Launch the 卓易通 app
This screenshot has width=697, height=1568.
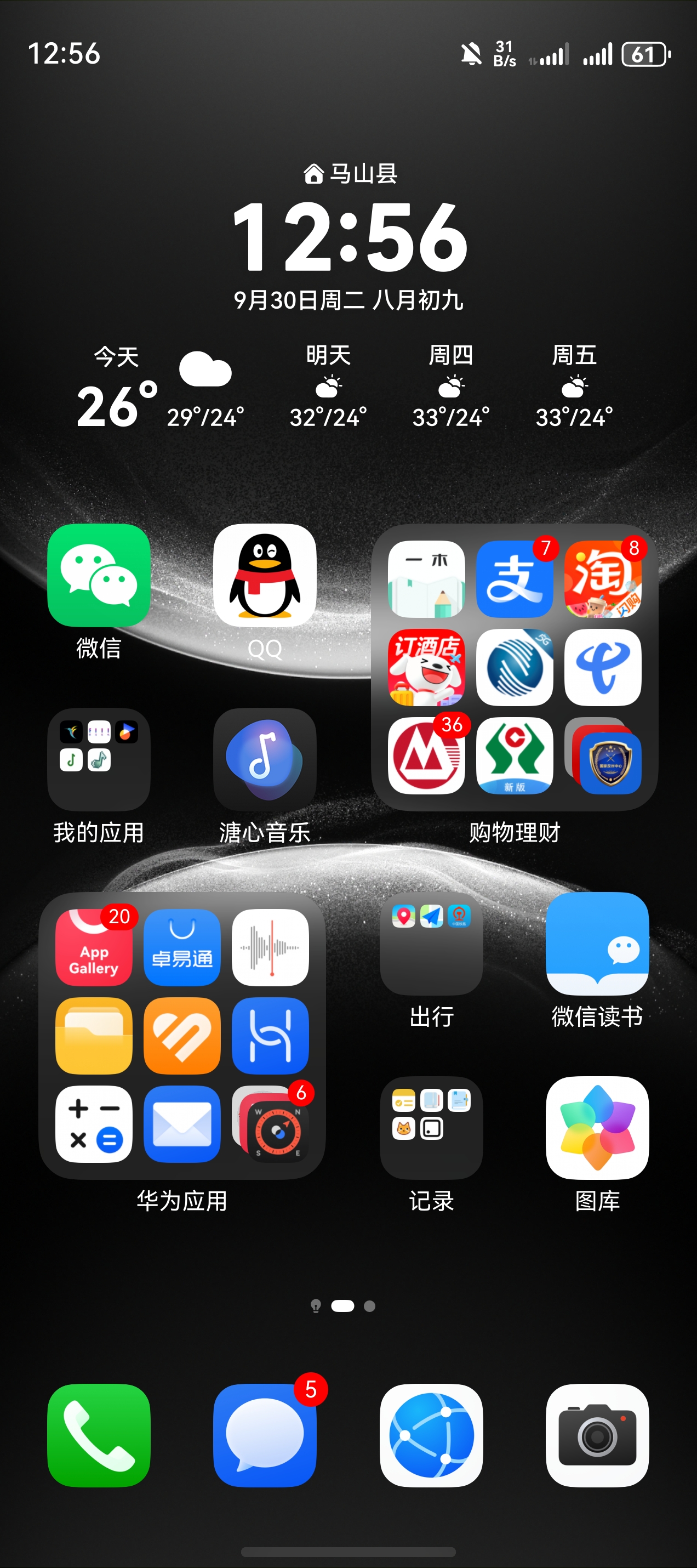pos(182,947)
